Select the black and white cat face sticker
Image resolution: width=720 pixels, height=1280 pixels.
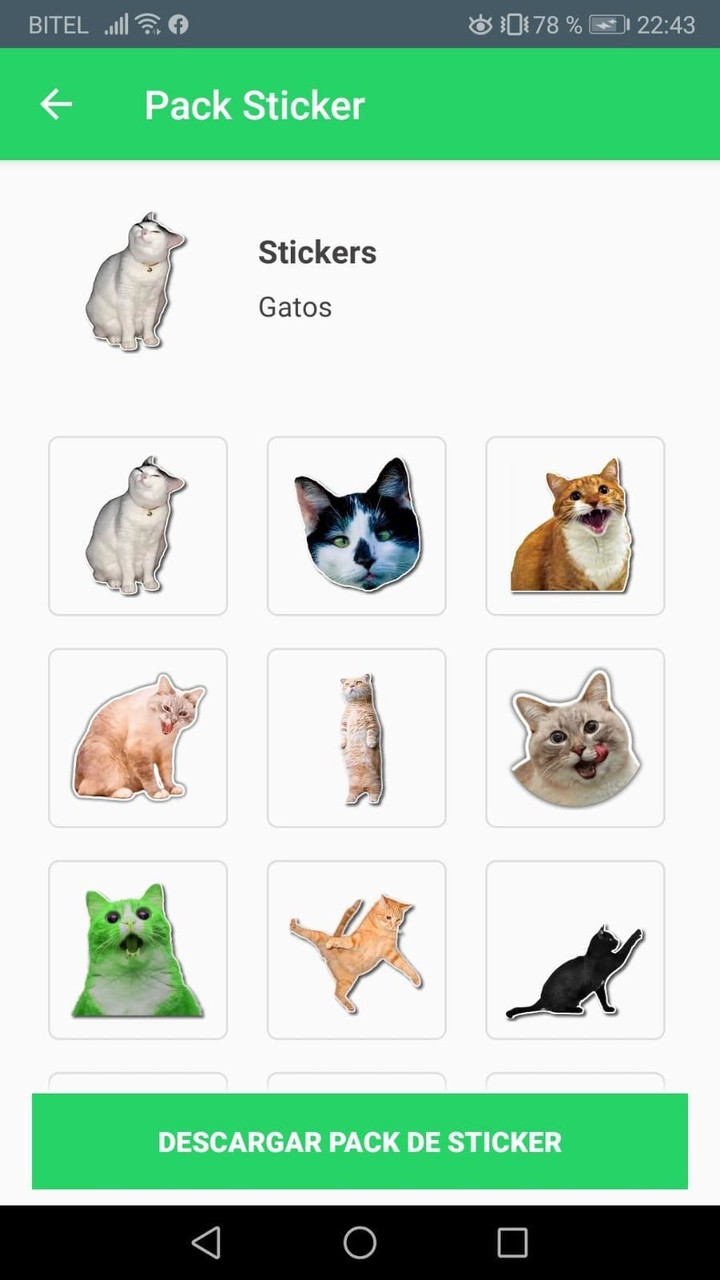tap(356, 525)
